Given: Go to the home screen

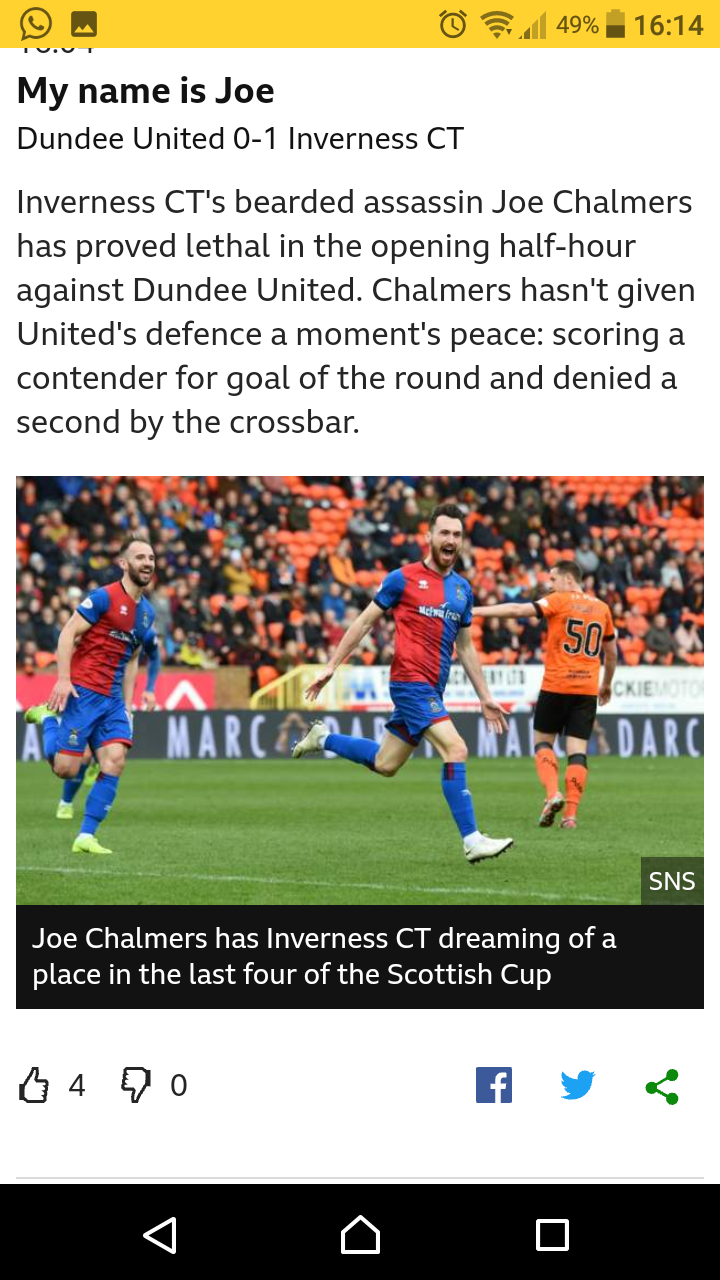Looking at the screenshot, I should point(360,1235).
